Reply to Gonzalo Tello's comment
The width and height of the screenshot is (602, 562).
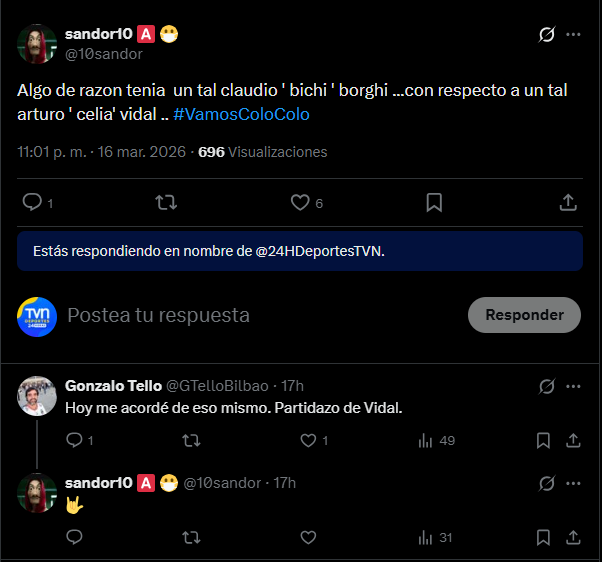[73, 440]
